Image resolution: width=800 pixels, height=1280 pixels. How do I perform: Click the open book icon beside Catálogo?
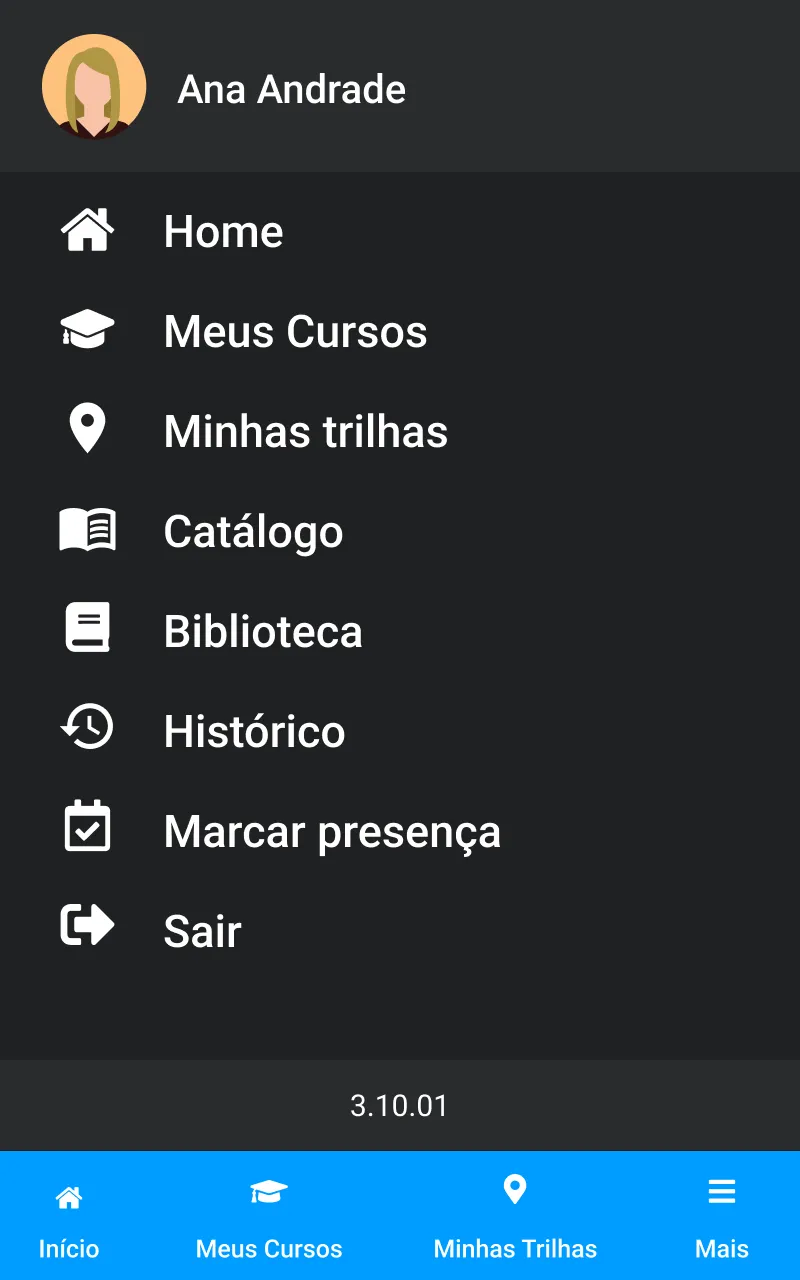click(x=88, y=530)
